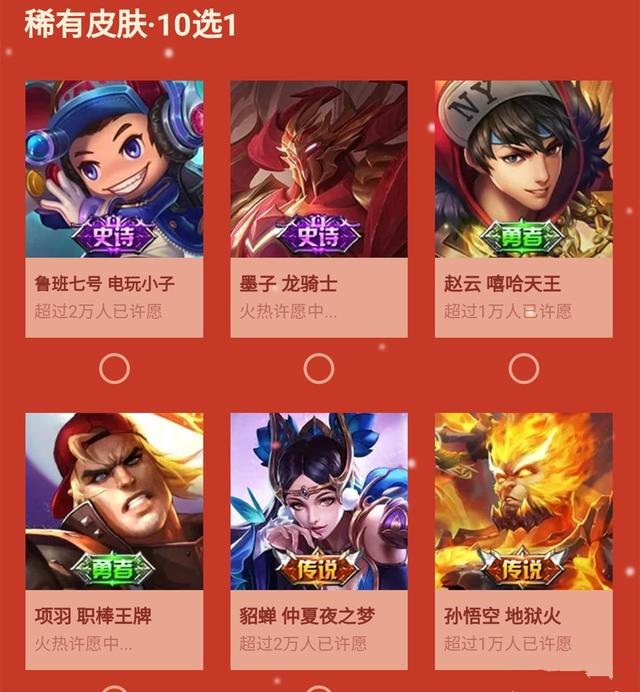Select the radio button under 鲁班七号 电玩小子
The image size is (640, 692).
pyautogui.click(x=115, y=369)
